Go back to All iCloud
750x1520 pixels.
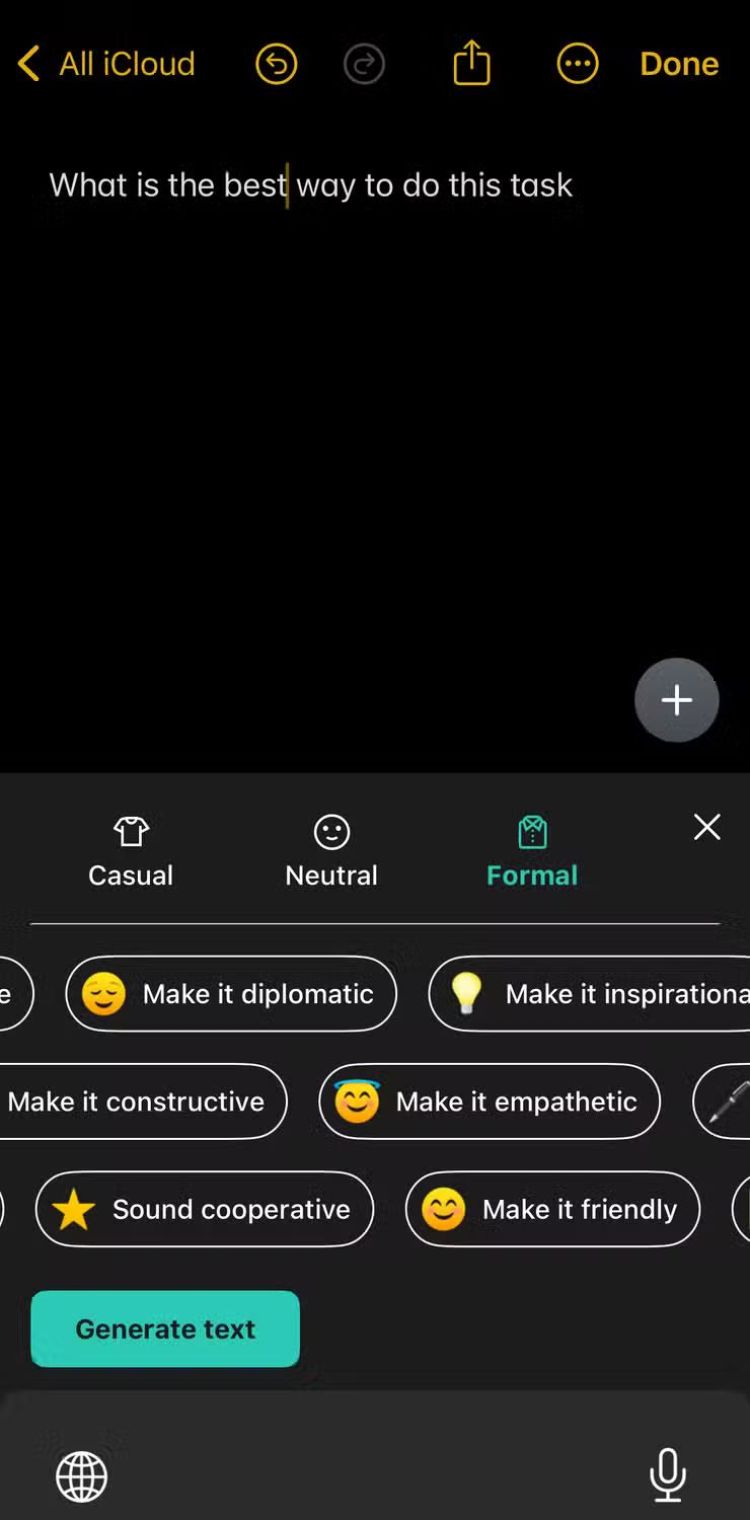pyautogui.click(x=106, y=64)
